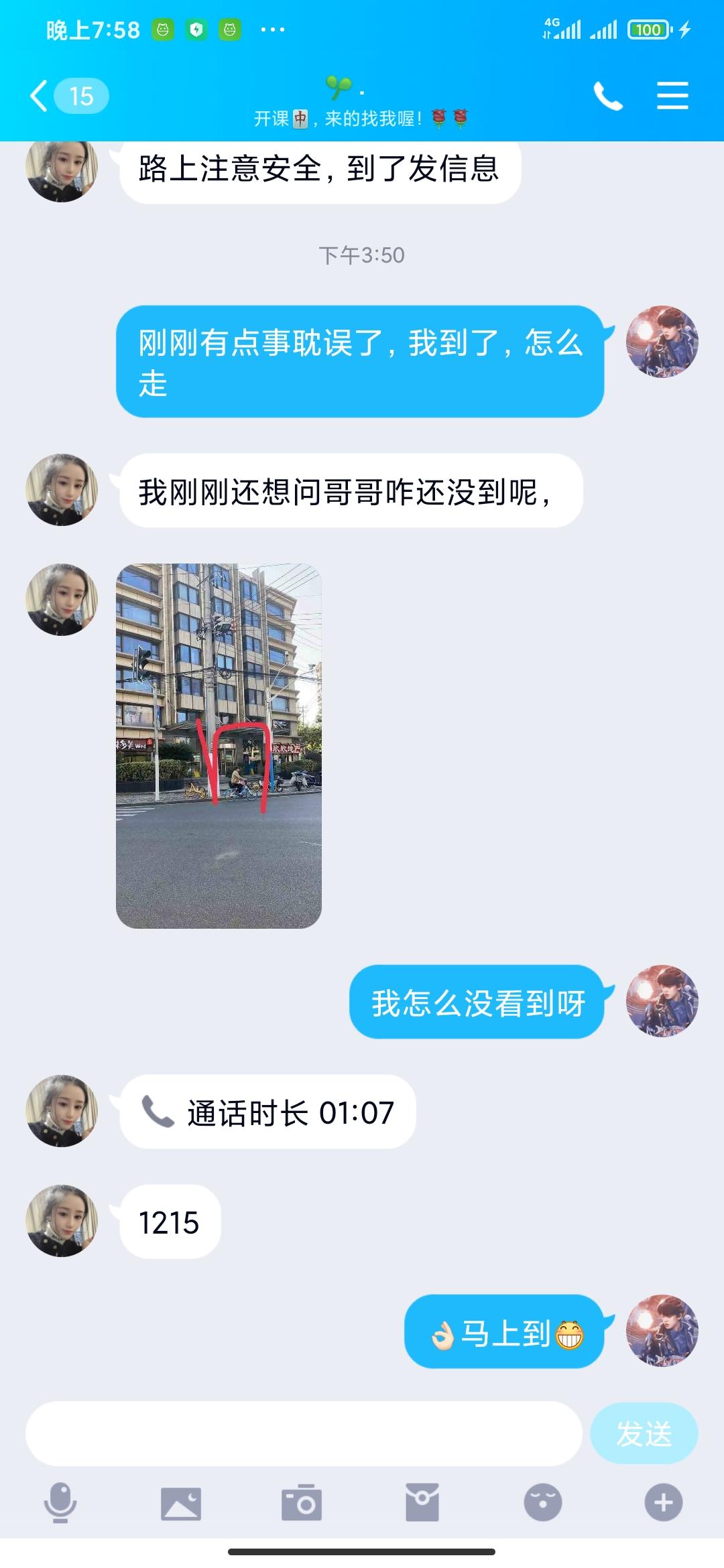Open the photo gallery picker
This screenshot has width=724, height=1568.
[x=181, y=1503]
